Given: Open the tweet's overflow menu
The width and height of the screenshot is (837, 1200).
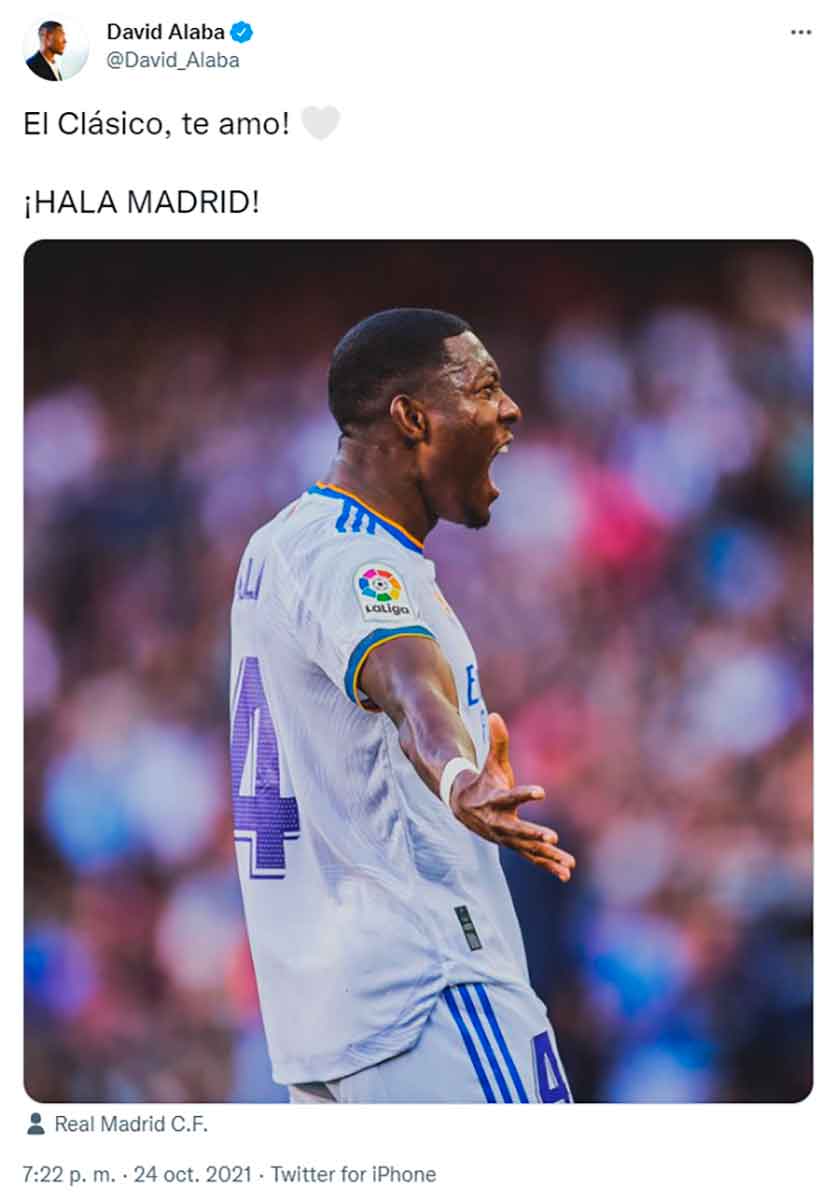Looking at the screenshot, I should click(800, 32).
